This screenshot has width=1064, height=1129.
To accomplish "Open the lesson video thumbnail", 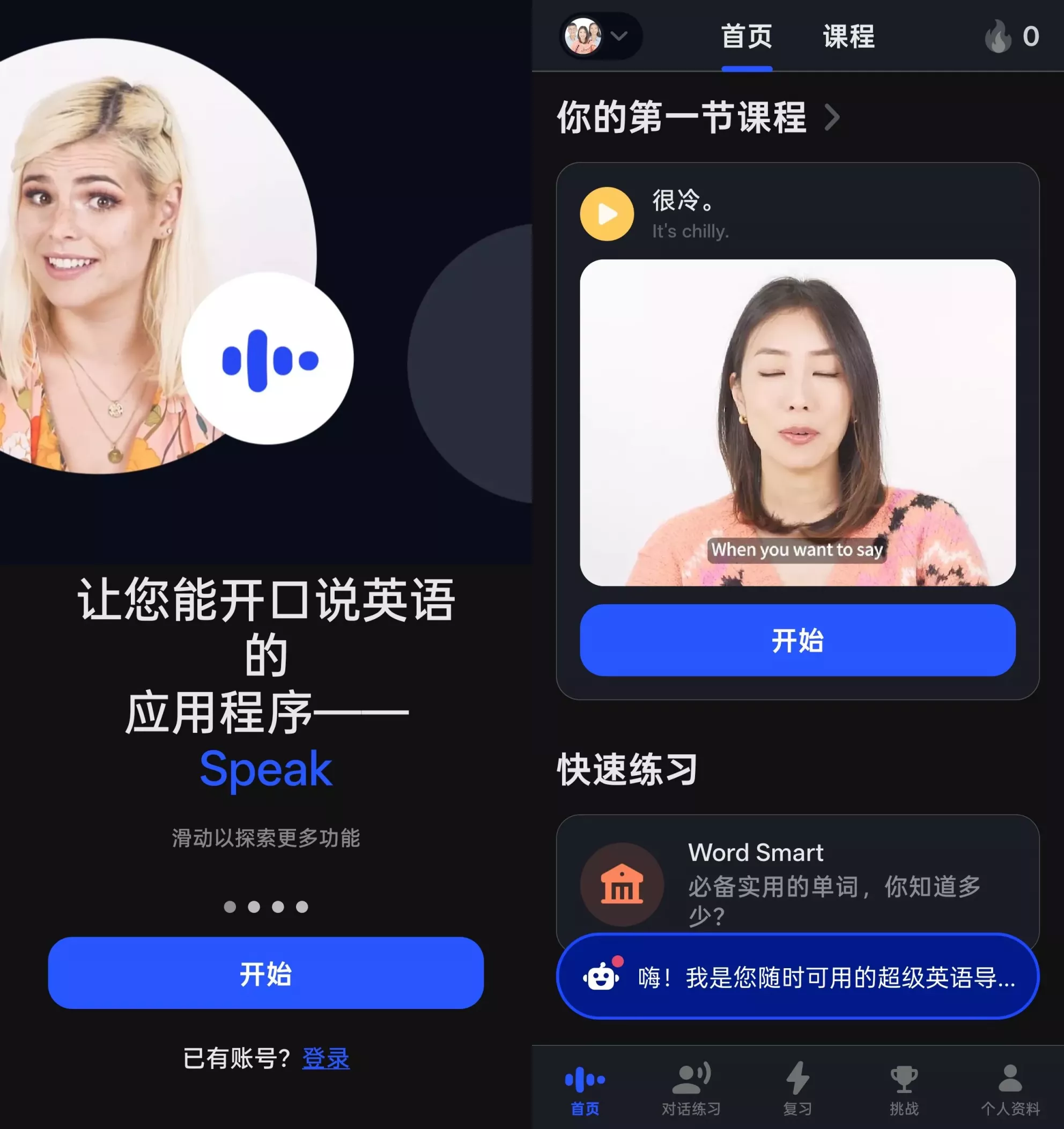I will (797, 422).
